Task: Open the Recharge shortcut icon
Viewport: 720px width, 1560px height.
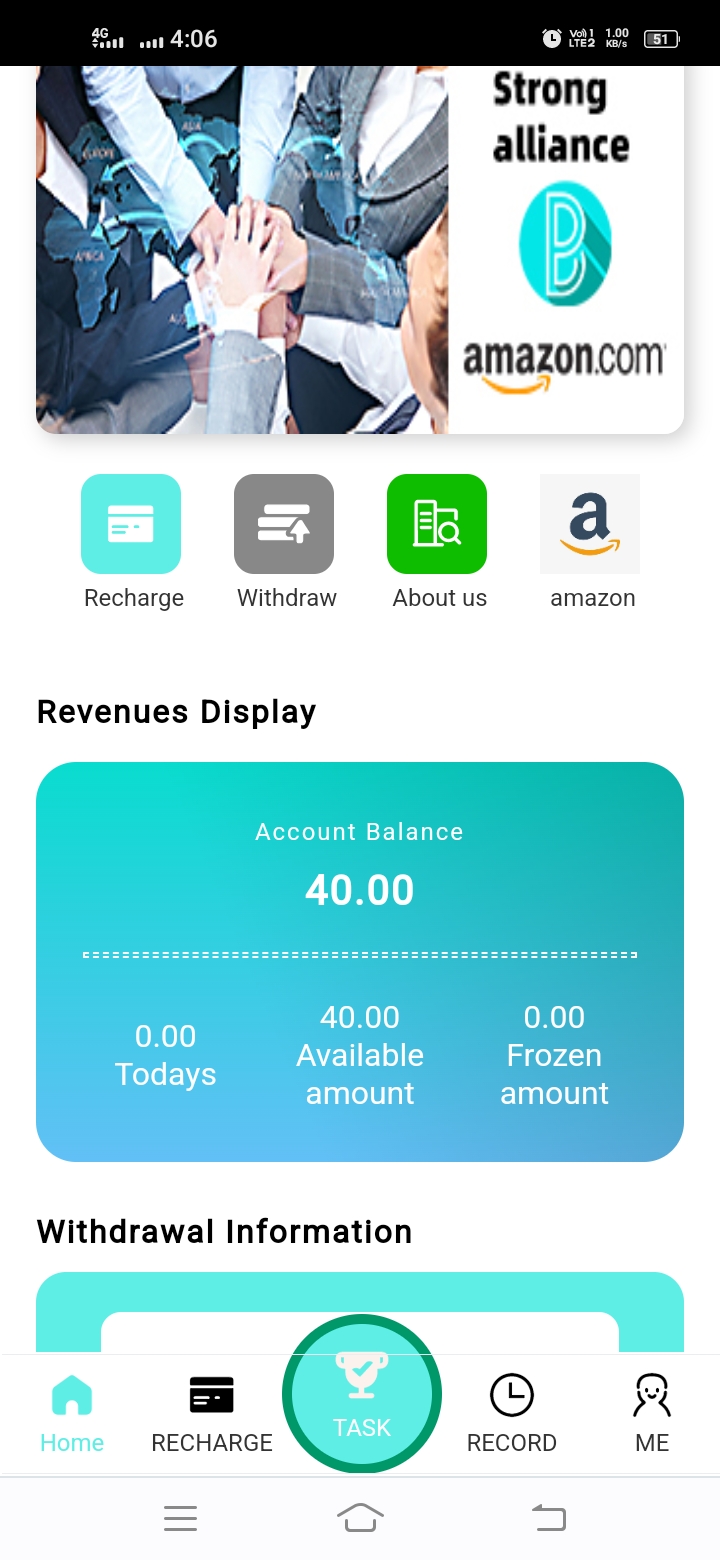Action: point(131,524)
